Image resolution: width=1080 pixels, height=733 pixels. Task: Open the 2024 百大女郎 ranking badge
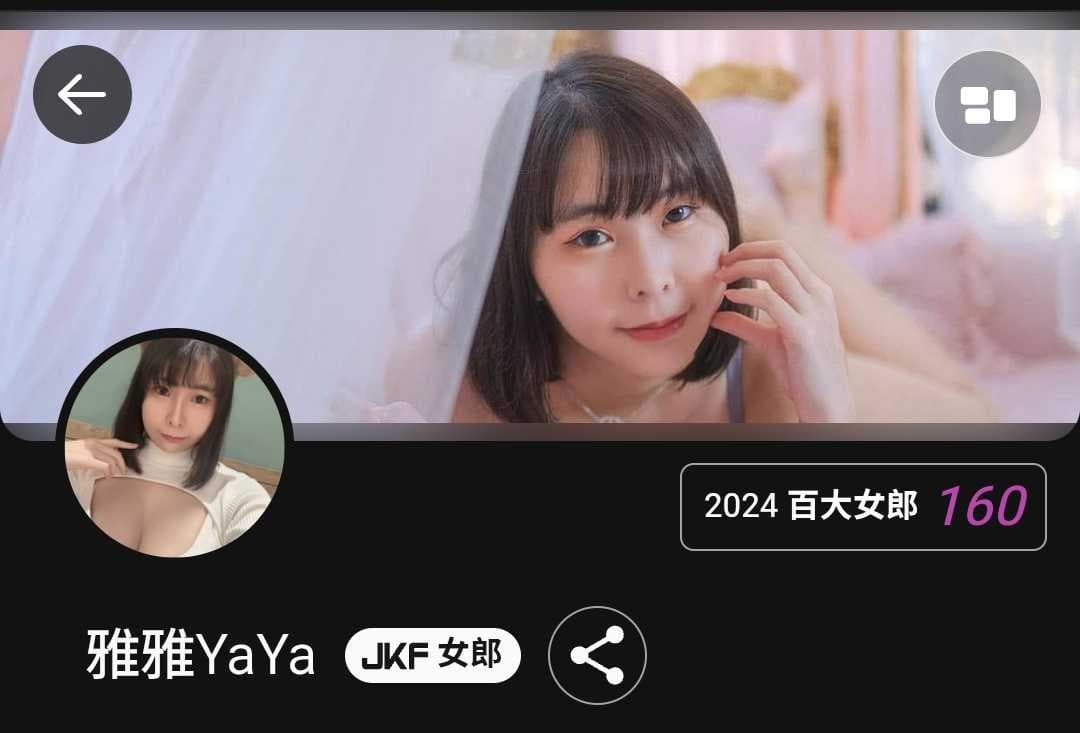click(x=863, y=507)
